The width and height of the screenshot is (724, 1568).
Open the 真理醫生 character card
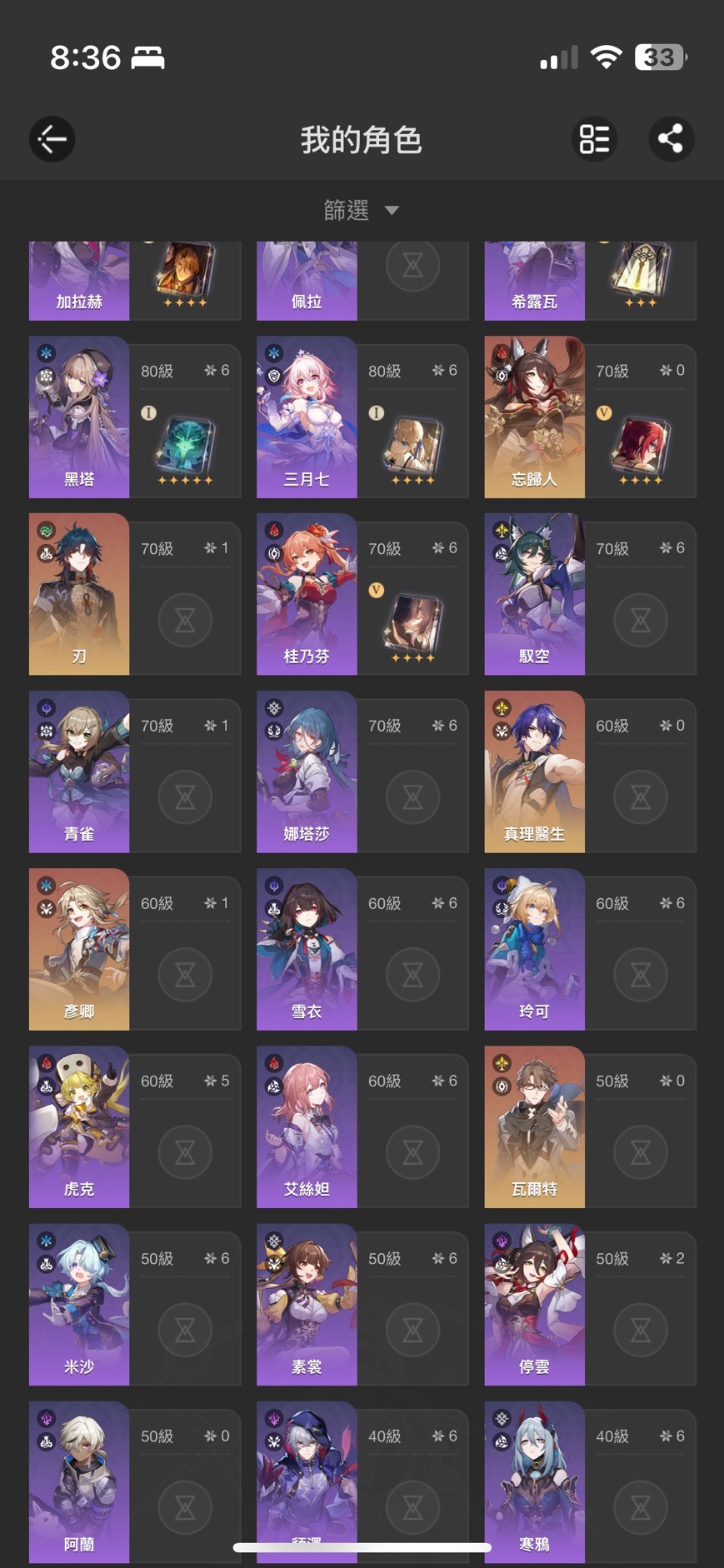pyautogui.click(x=590, y=772)
